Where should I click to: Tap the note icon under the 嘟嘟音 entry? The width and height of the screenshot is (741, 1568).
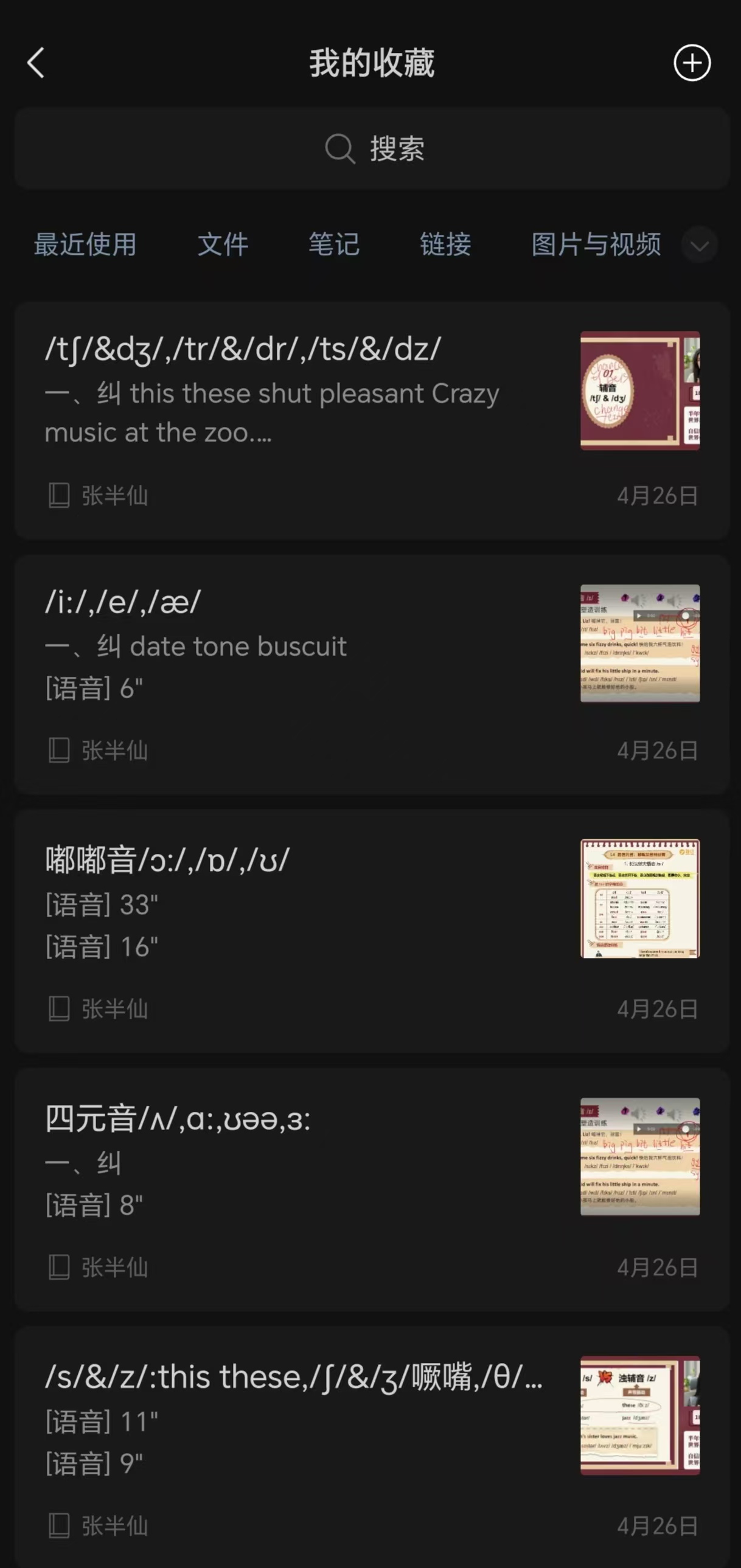click(x=59, y=1008)
